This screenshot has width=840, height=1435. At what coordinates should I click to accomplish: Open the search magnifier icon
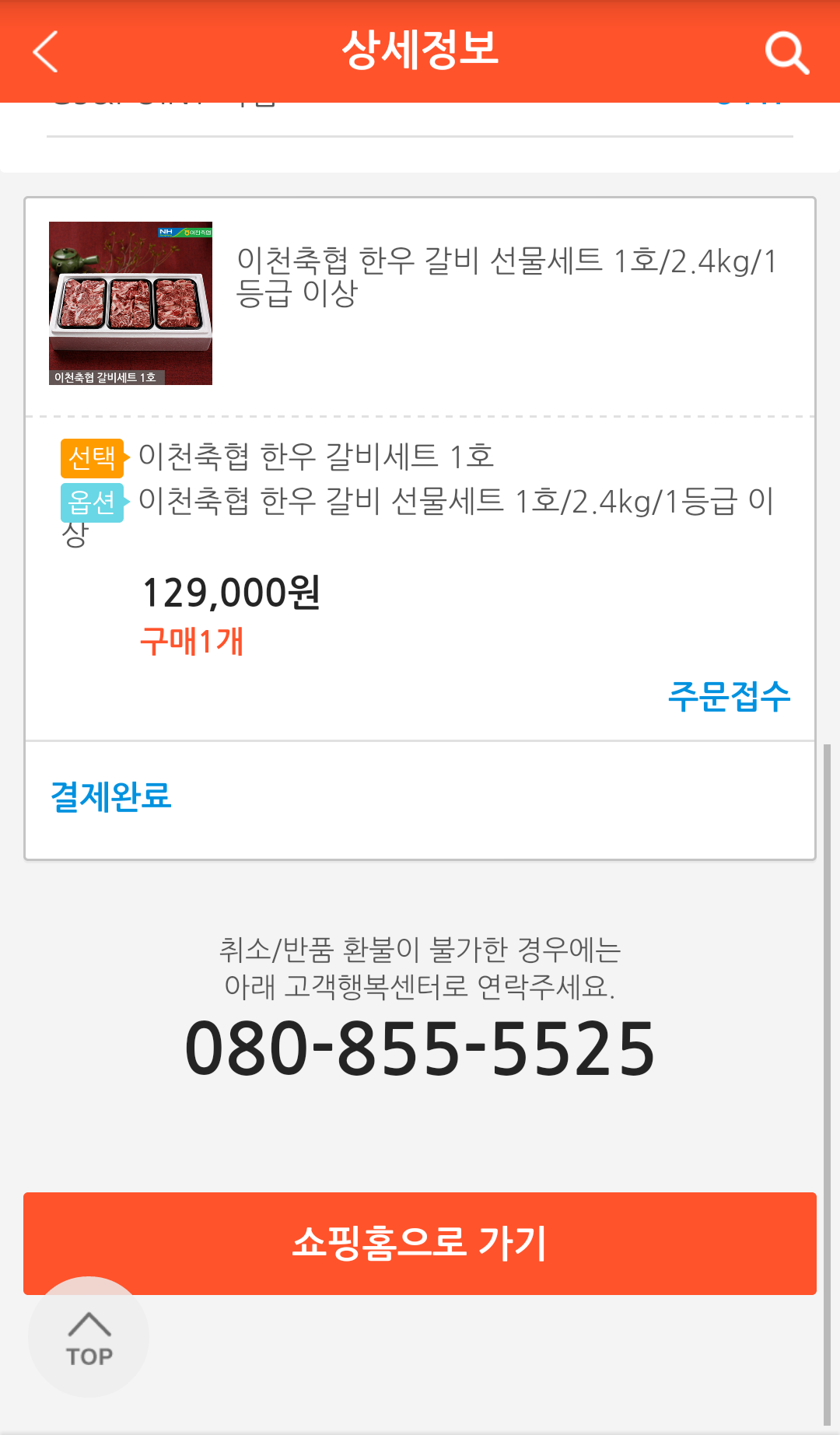(x=786, y=52)
